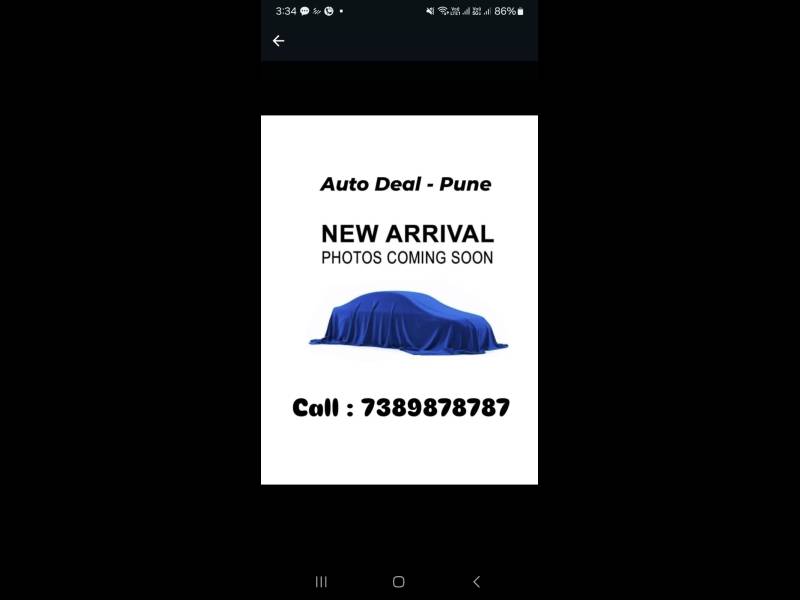Go to the home screen

coord(398,581)
